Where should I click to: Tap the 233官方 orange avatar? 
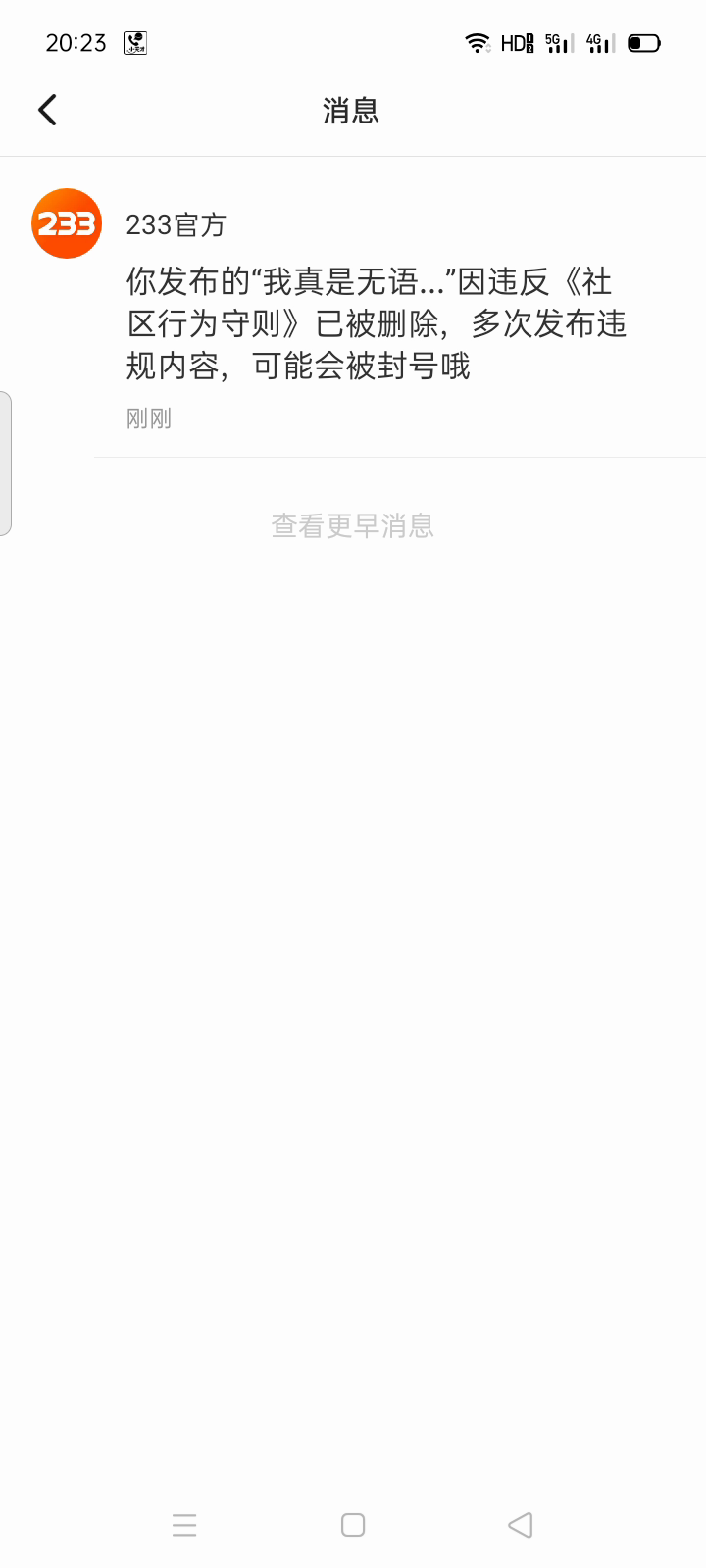click(x=67, y=223)
